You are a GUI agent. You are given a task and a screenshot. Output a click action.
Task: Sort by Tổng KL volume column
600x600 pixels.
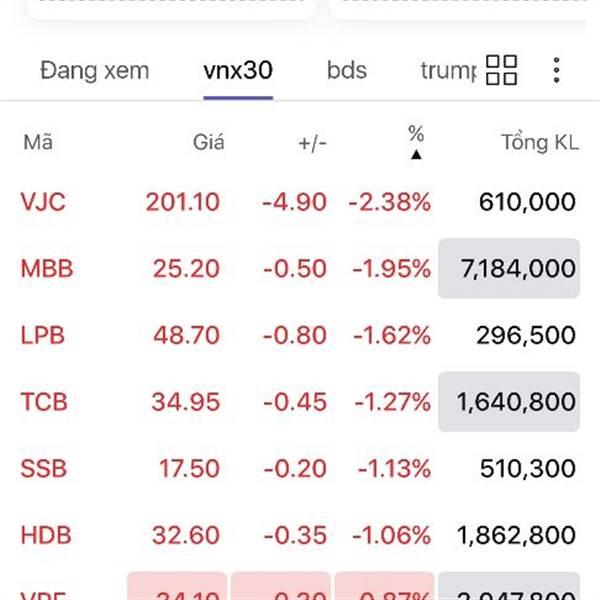click(x=539, y=143)
